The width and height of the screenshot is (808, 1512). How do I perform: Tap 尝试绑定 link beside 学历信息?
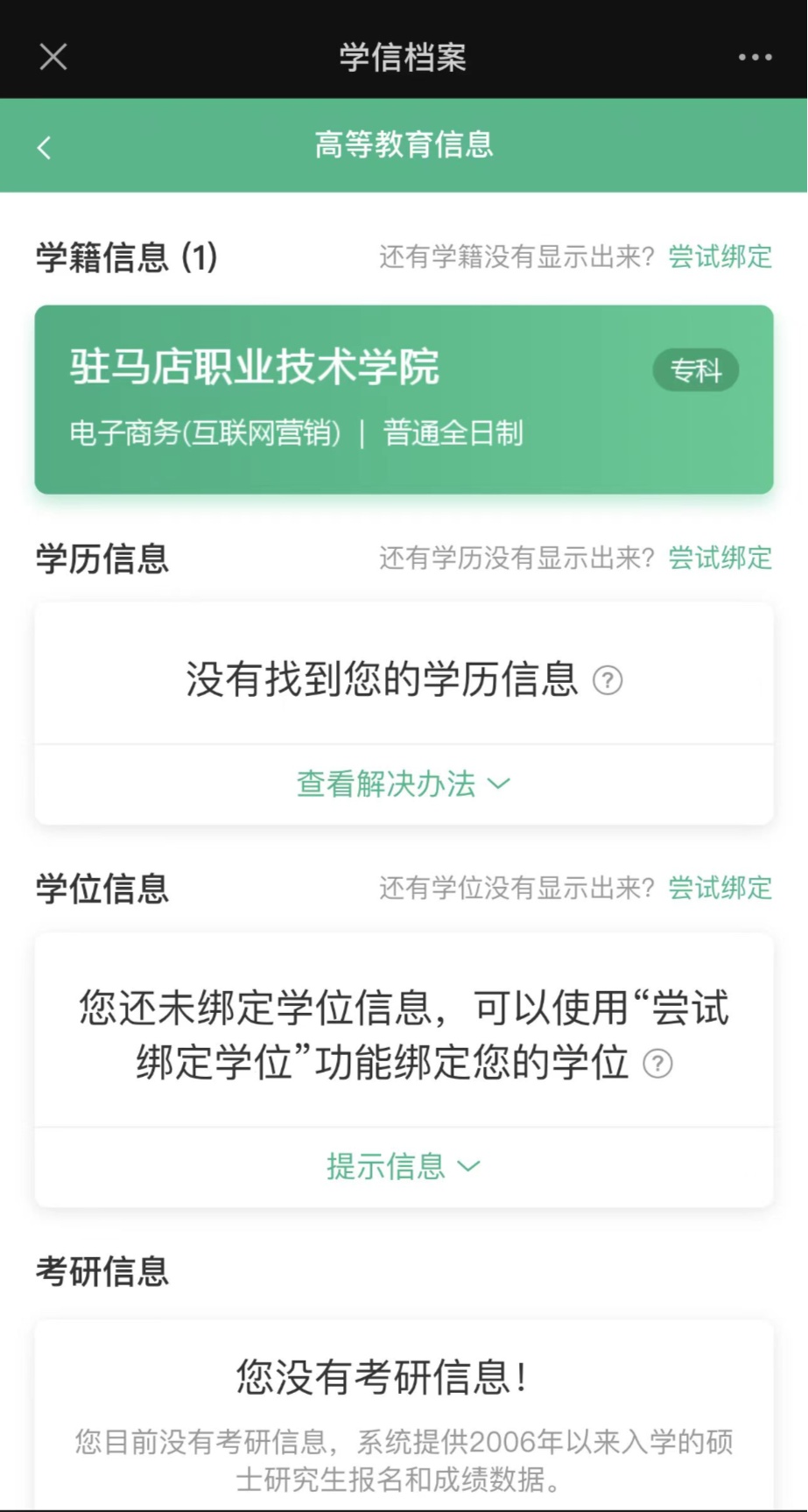click(720, 558)
